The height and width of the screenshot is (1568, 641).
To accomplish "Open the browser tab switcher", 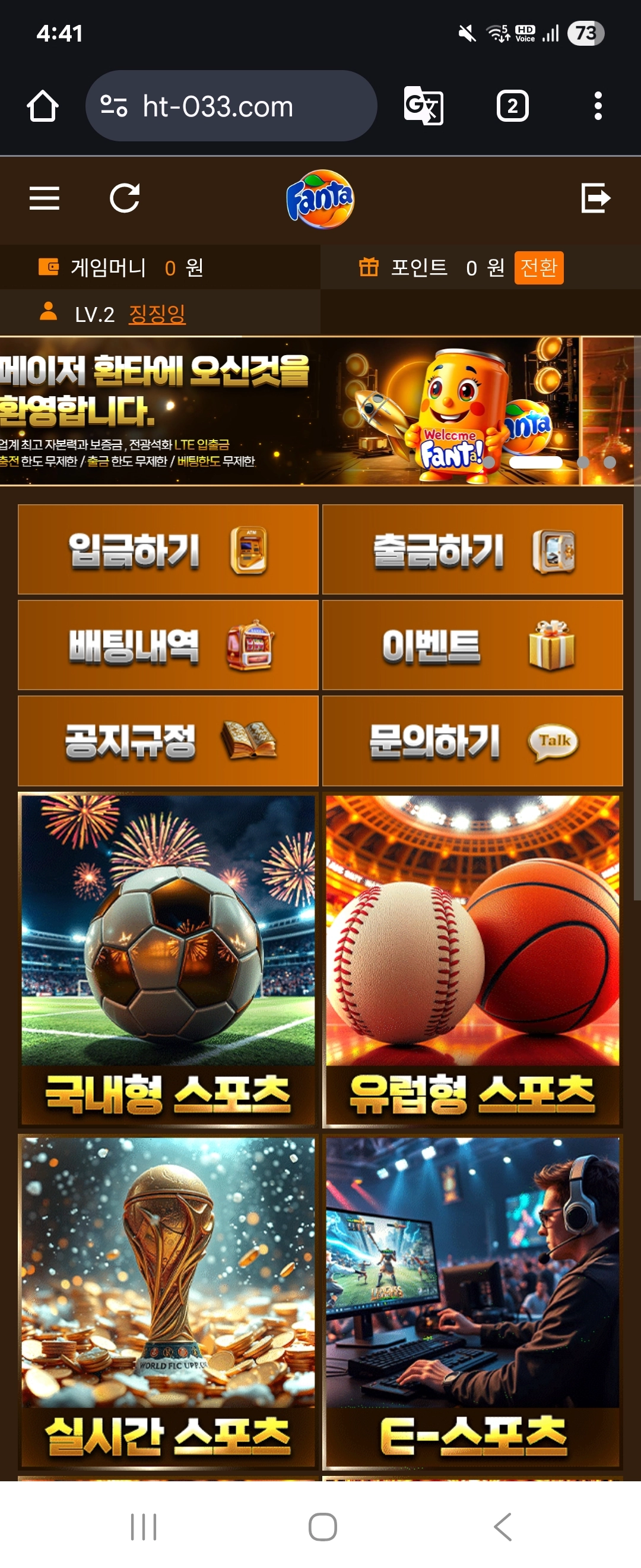I will 513,106.
